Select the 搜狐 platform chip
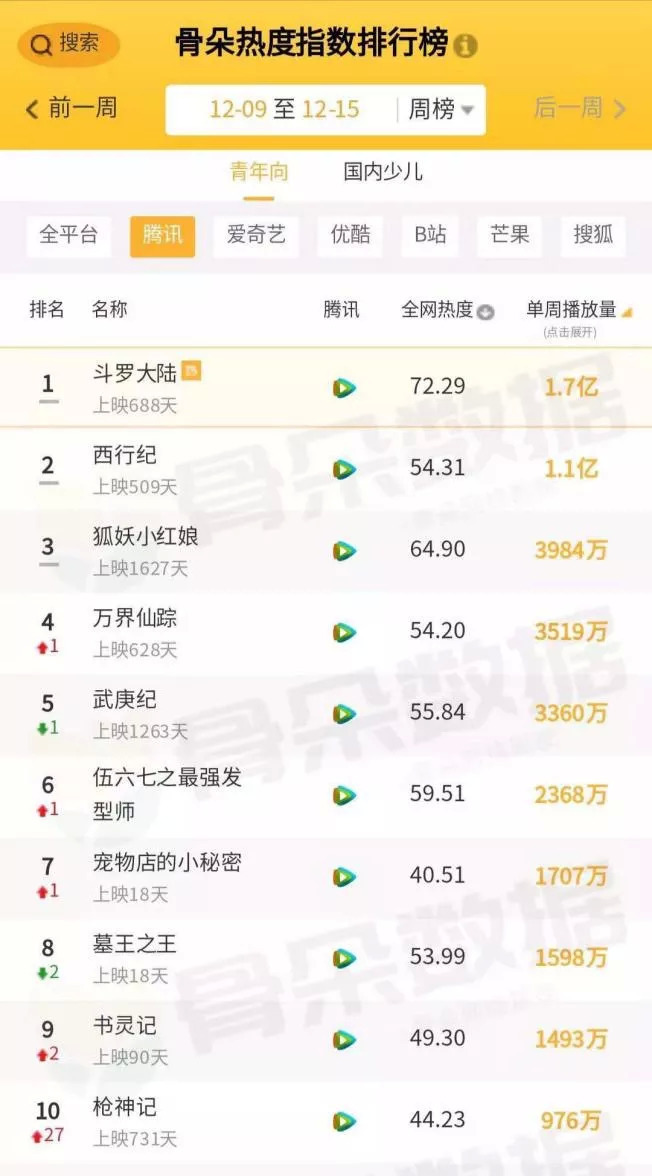The height and width of the screenshot is (1176, 652). tap(593, 236)
